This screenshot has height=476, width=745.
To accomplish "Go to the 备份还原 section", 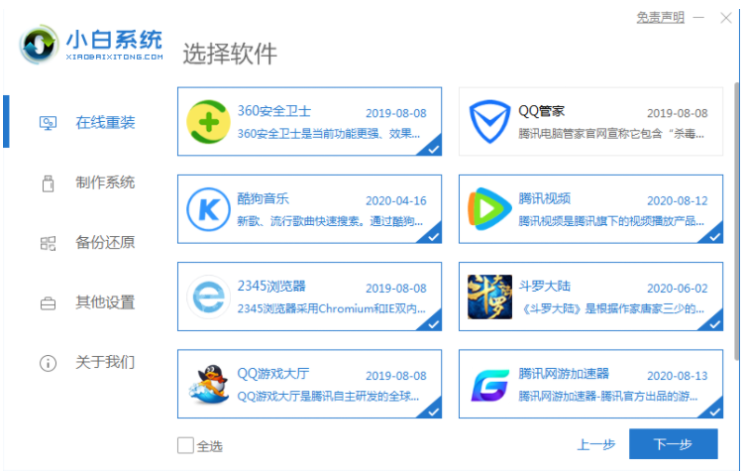I will (104, 243).
